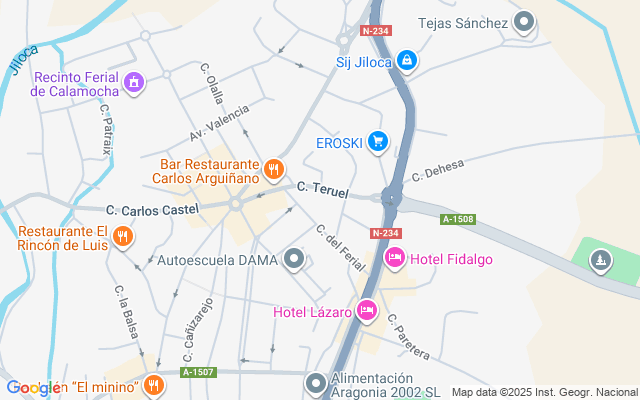Select Bar Restaurante Carlos Arguiñano marker

click(273, 169)
